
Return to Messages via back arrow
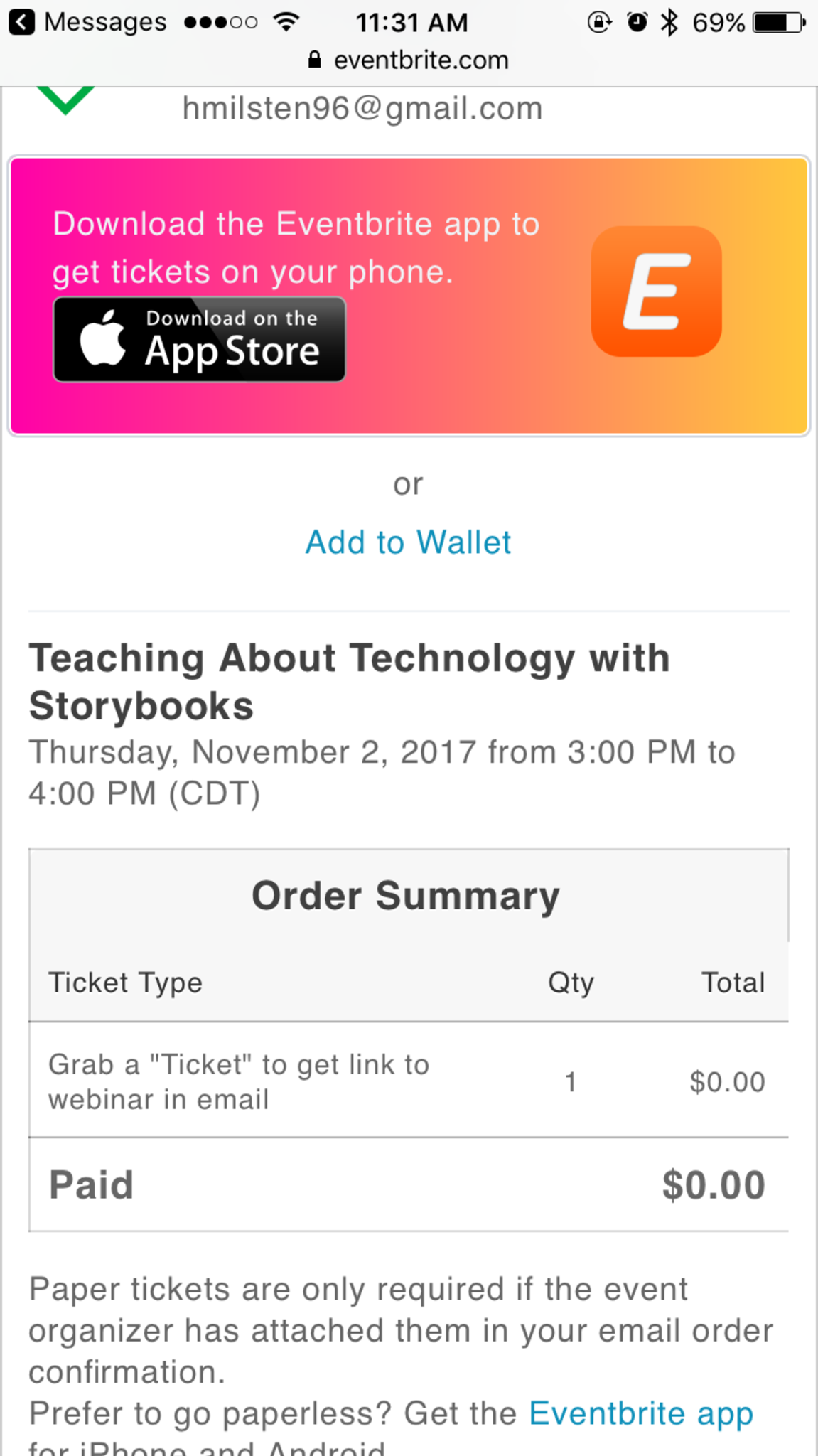click(x=23, y=22)
